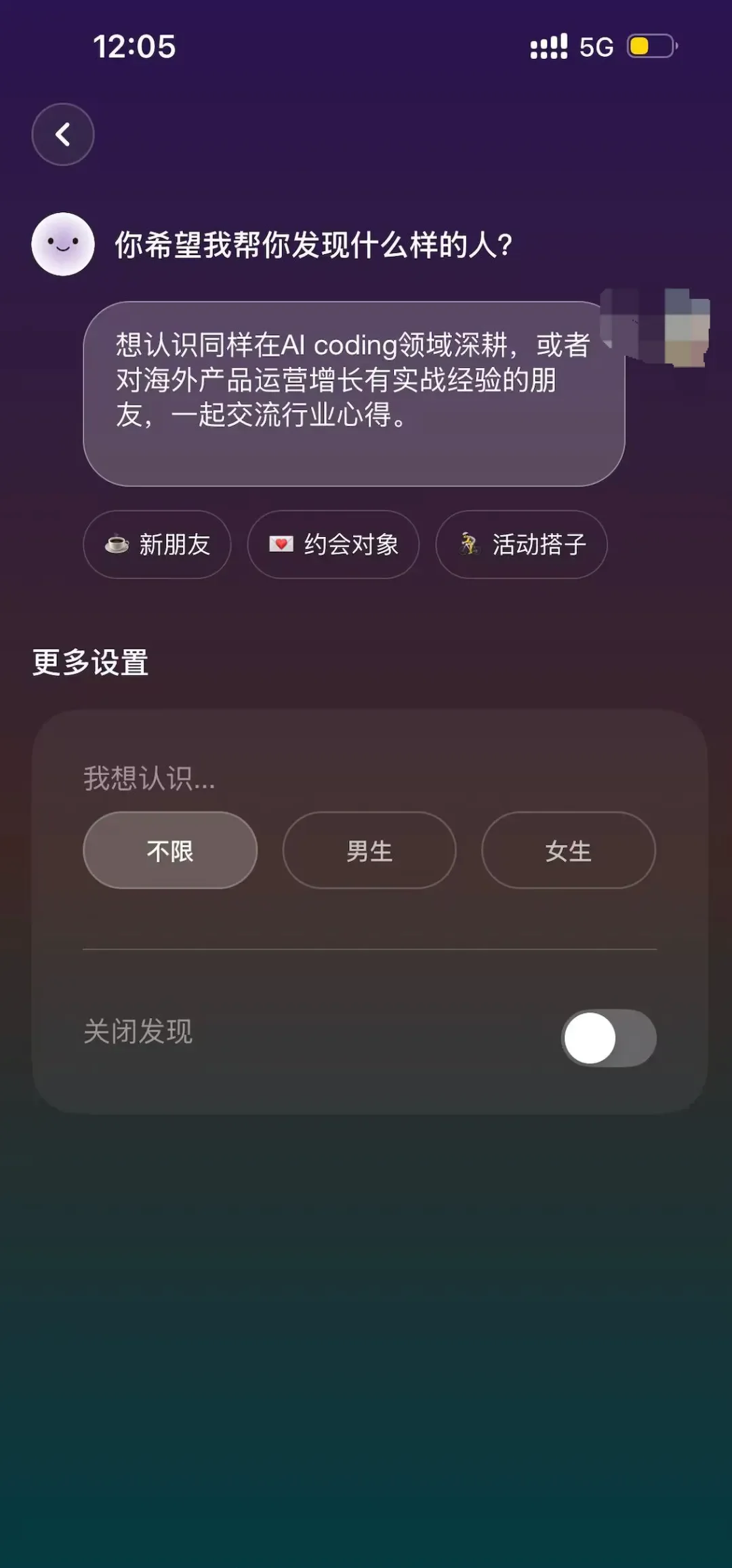Tap the 约会对象 tag chip
This screenshot has width=732, height=1568.
pyautogui.click(x=333, y=544)
